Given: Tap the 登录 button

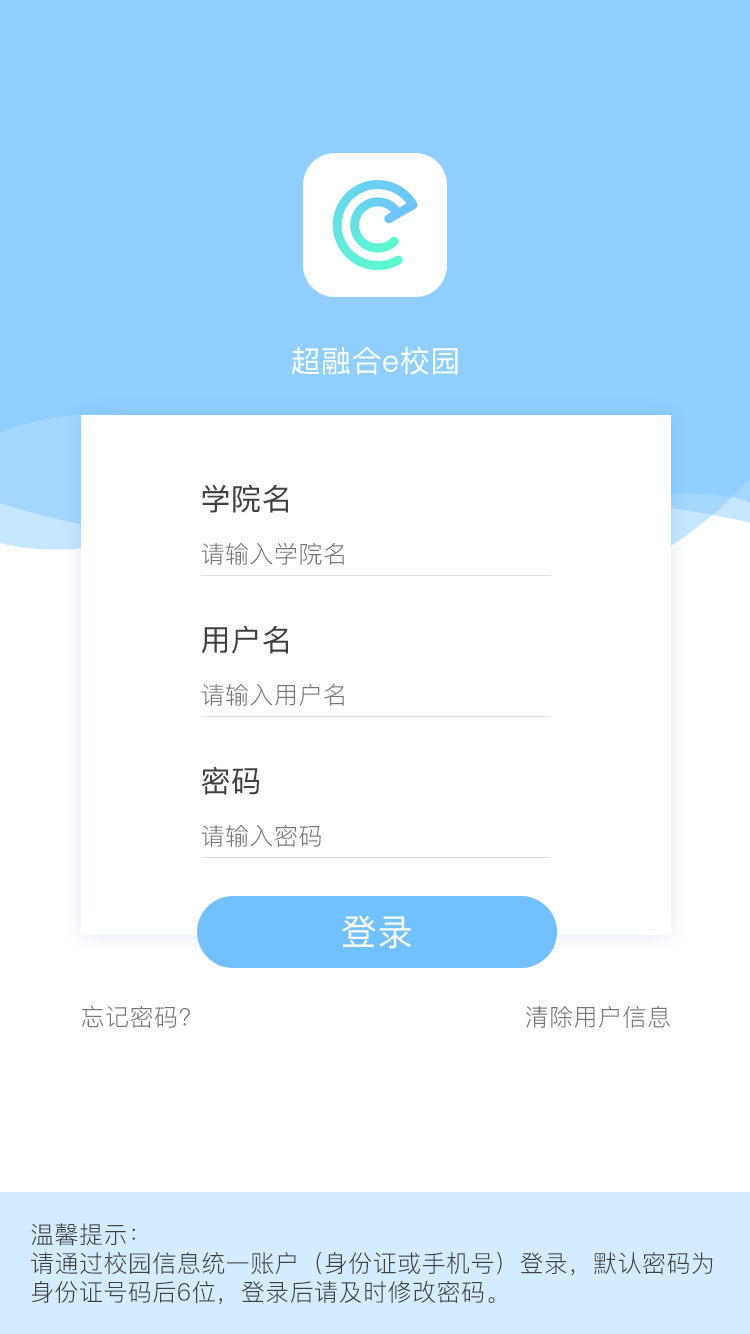Looking at the screenshot, I should [376, 932].
